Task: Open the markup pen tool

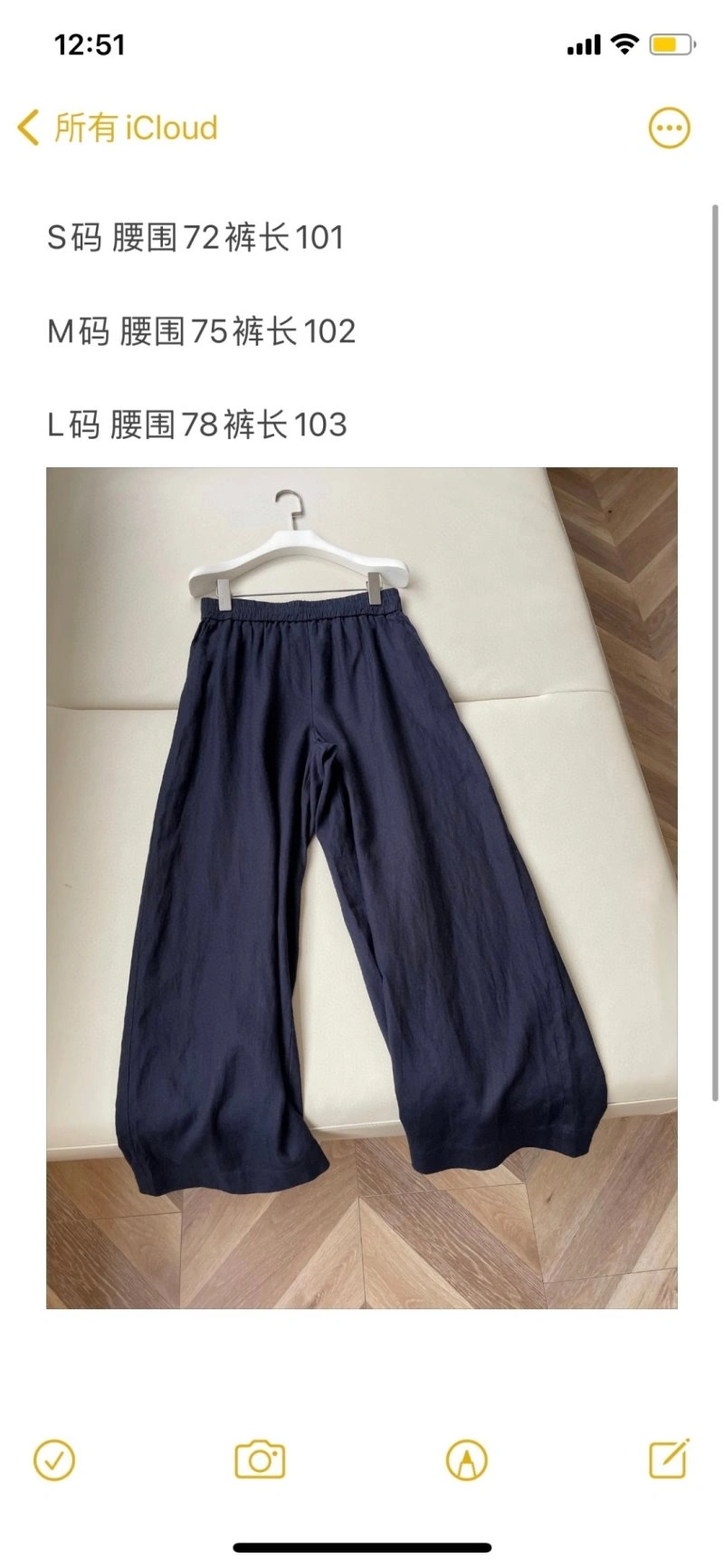Action: coord(466,1459)
